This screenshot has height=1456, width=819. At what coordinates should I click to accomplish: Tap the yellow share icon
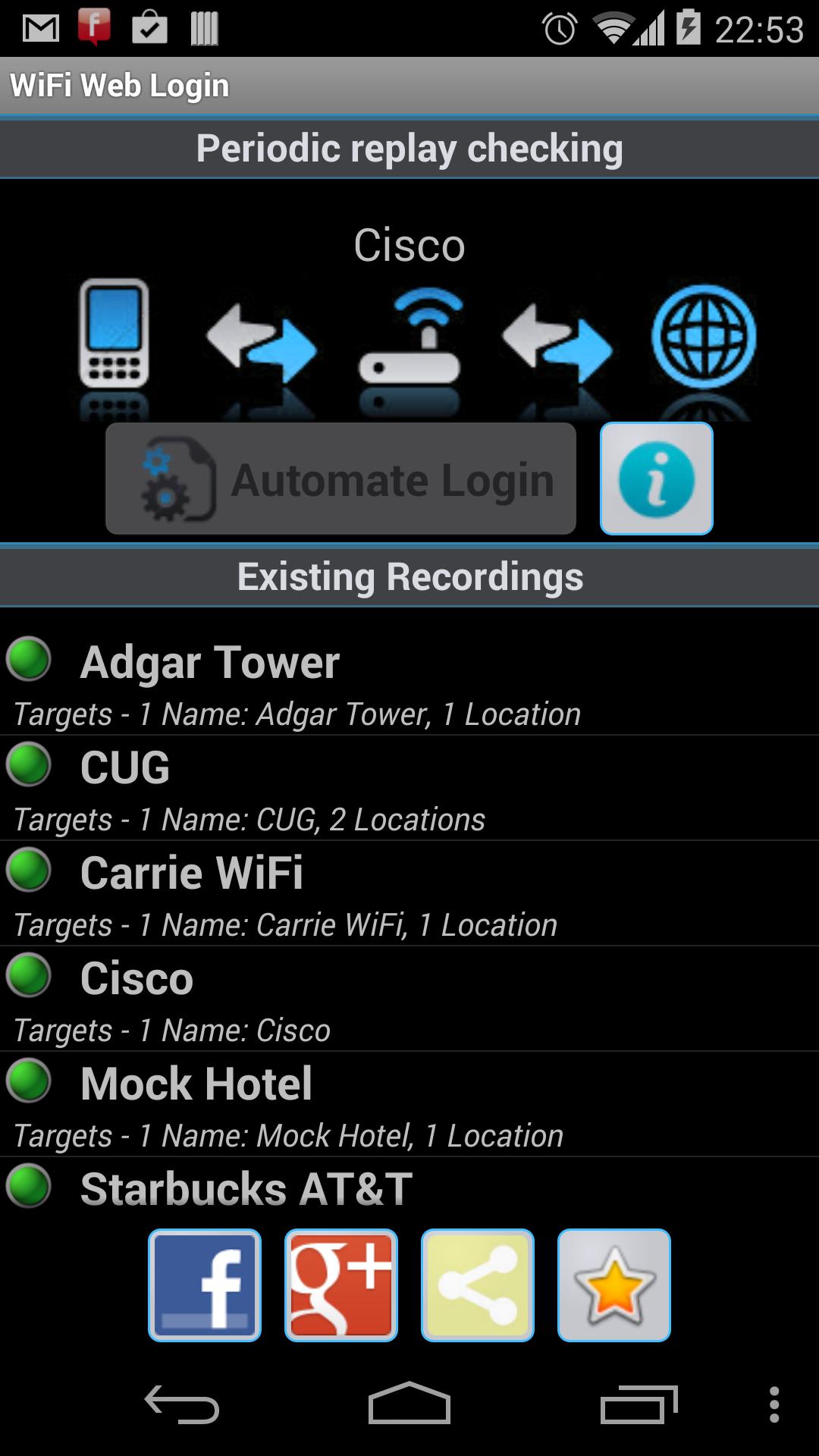[477, 1285]
